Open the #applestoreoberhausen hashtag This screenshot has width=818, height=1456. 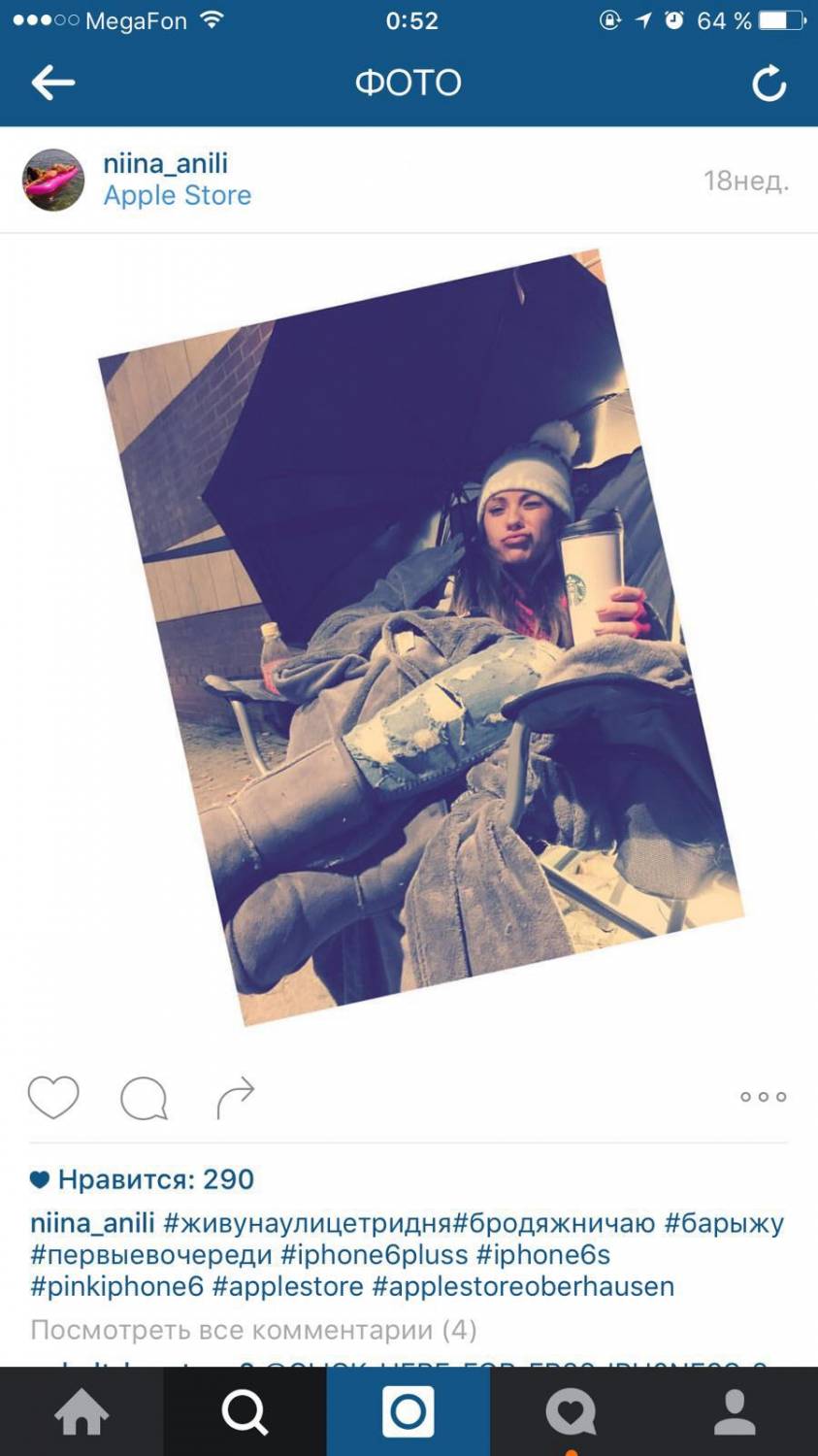click(523, 1286)
